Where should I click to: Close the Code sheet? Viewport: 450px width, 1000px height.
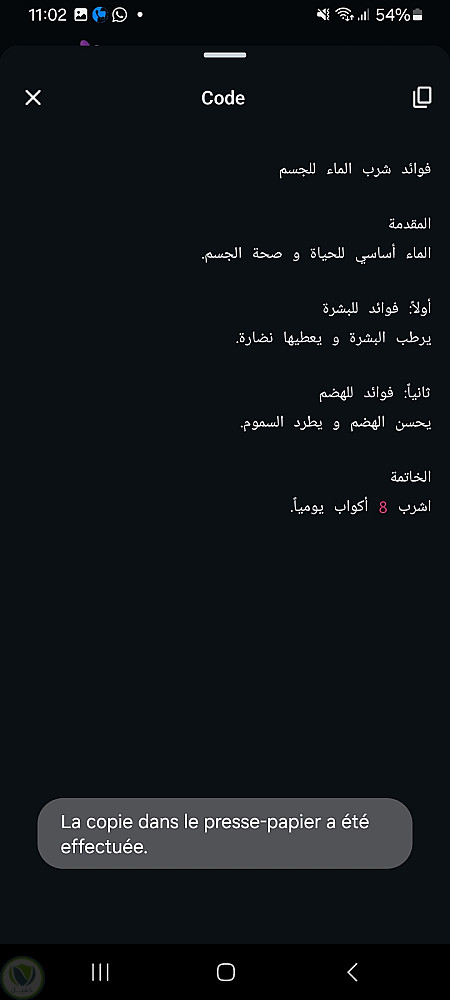33,98
